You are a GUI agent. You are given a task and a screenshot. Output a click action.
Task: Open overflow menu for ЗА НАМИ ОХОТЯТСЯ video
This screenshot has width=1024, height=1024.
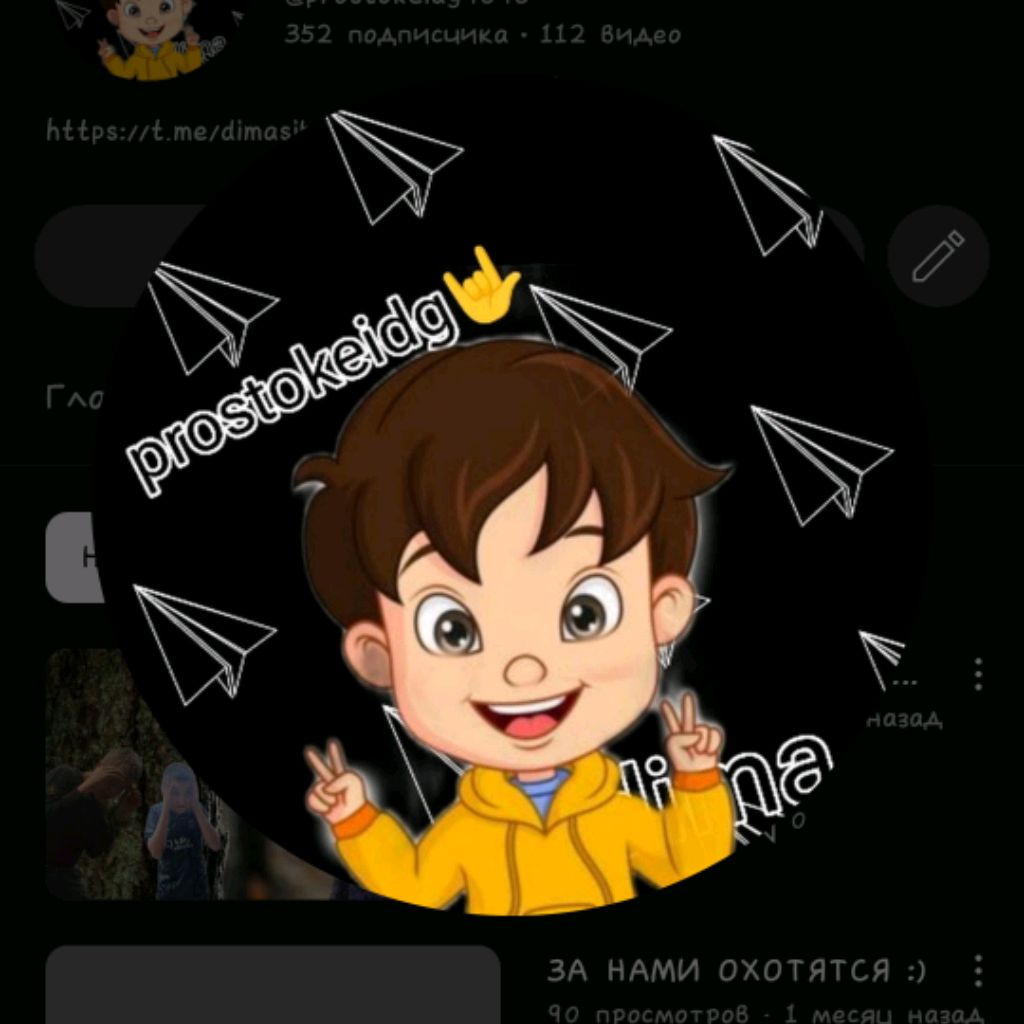pos(977,970)
